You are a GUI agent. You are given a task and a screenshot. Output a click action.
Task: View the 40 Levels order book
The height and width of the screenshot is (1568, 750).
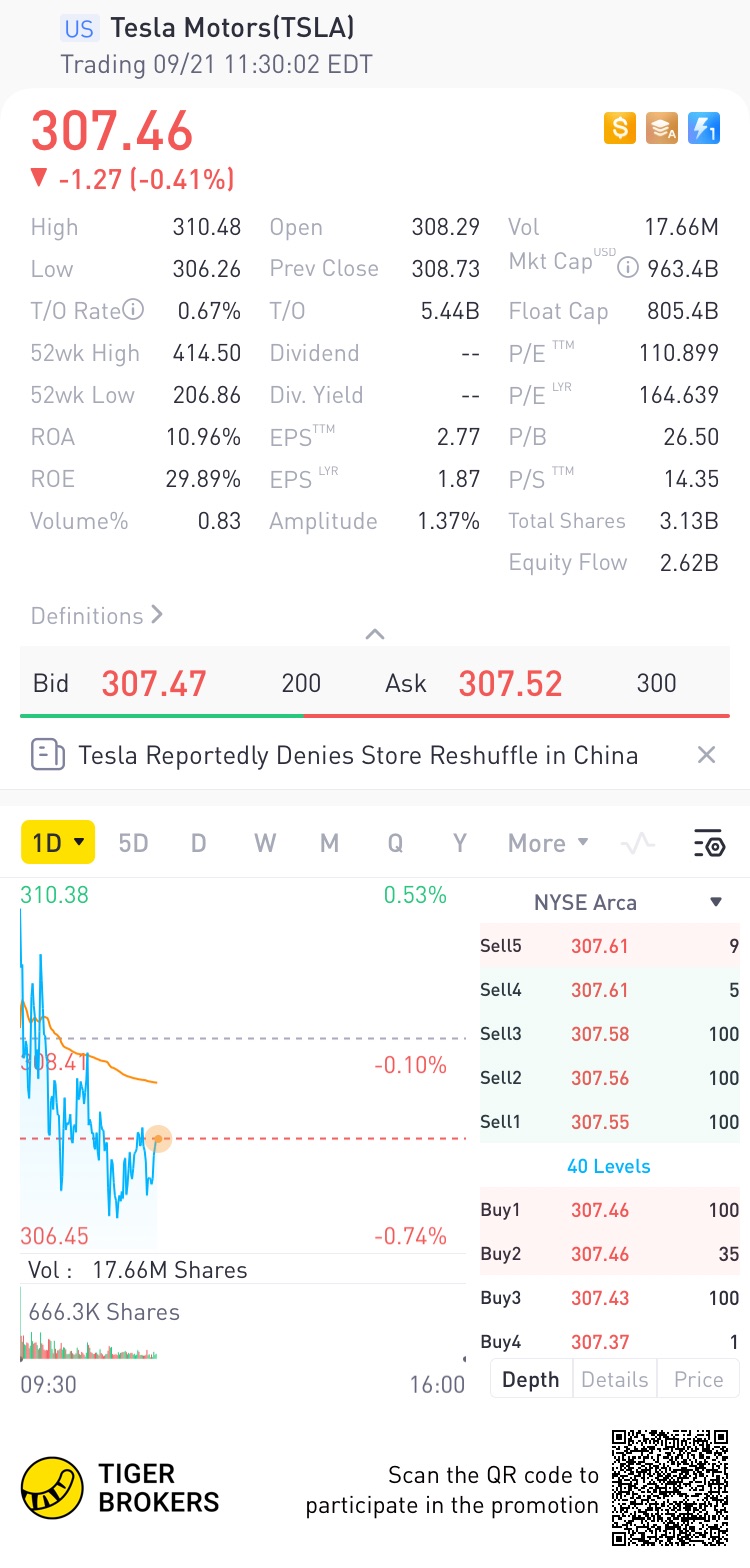pos(608,1166)
